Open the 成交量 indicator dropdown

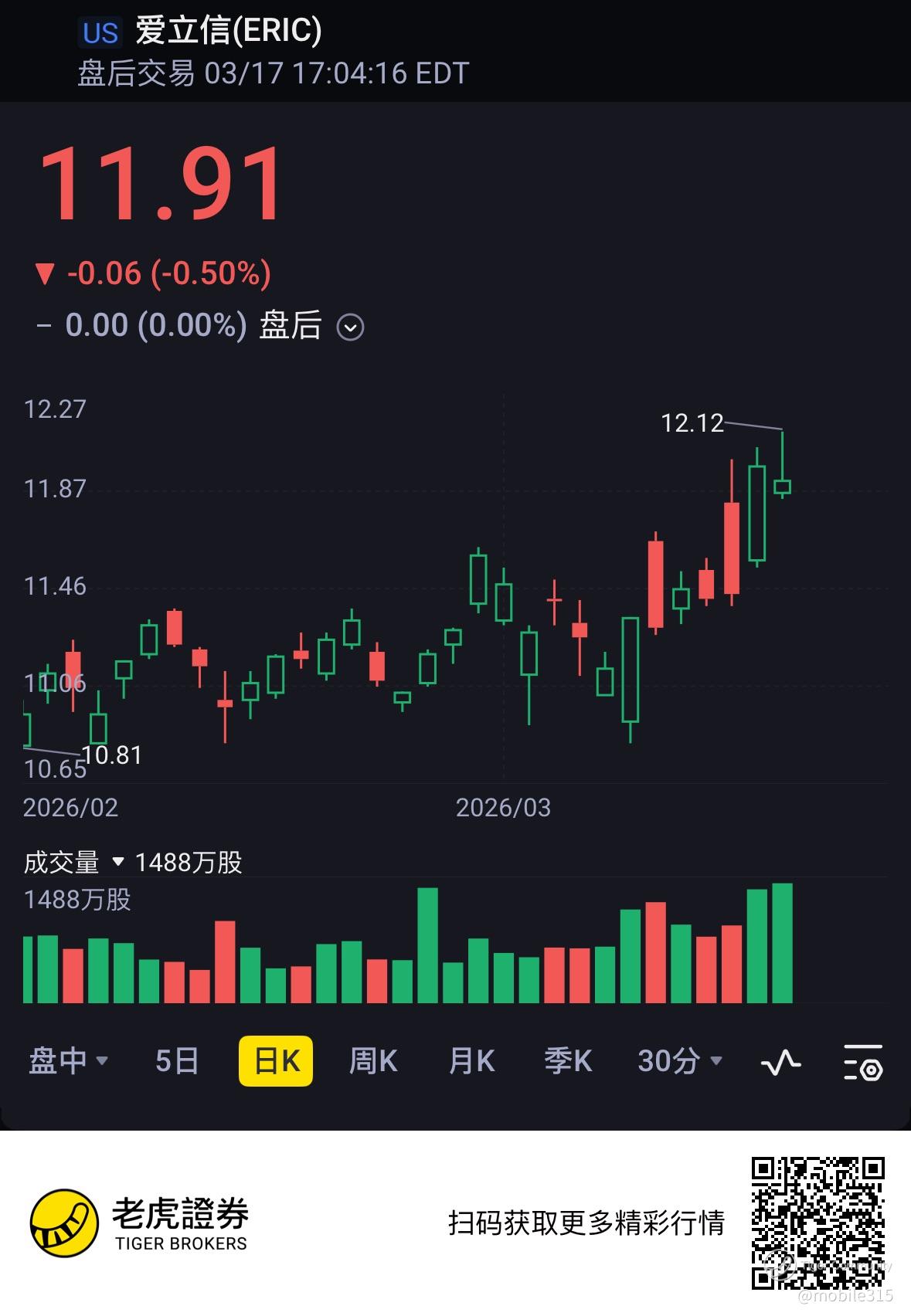[117, 862]
